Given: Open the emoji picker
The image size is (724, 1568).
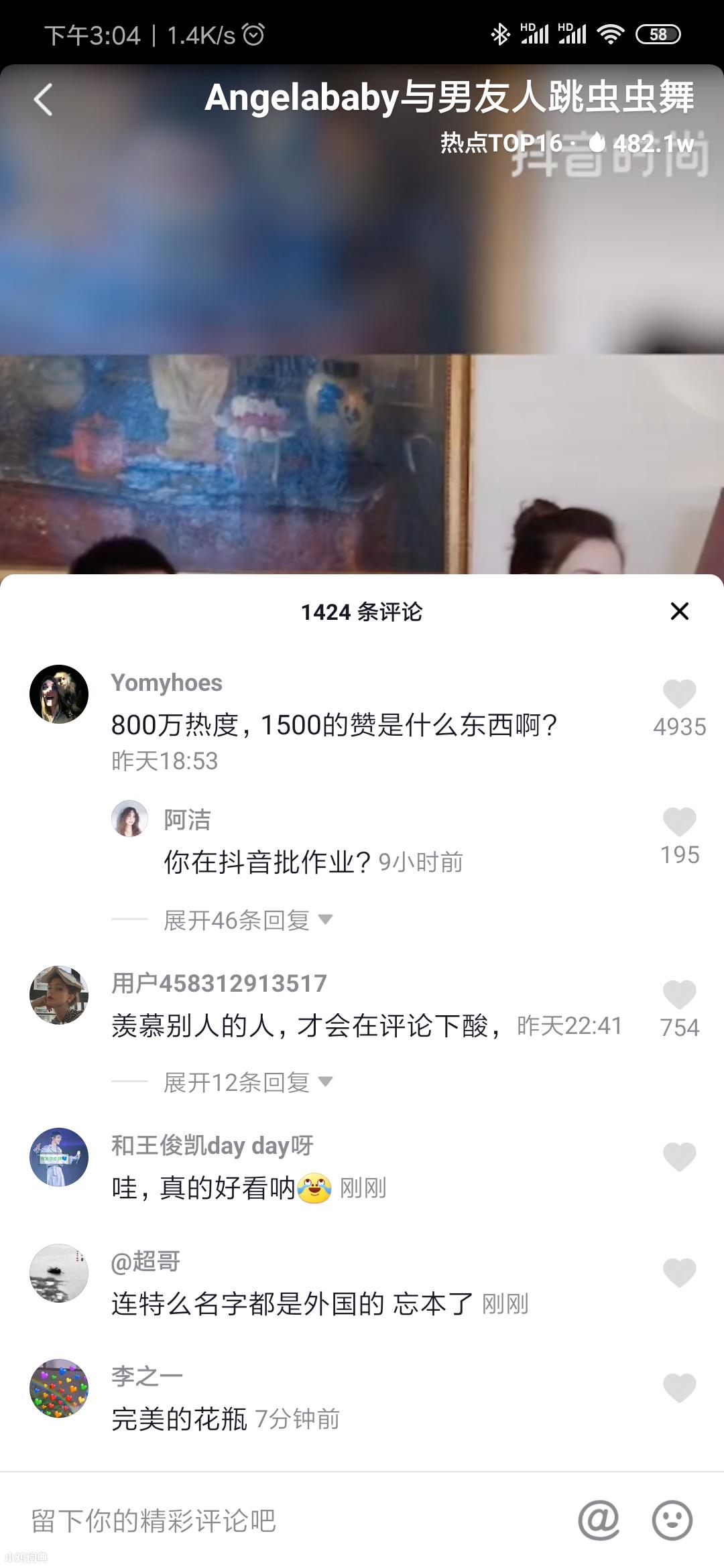Looking at the screenshot, I should pyautogui.click(x=672, y=1520).
